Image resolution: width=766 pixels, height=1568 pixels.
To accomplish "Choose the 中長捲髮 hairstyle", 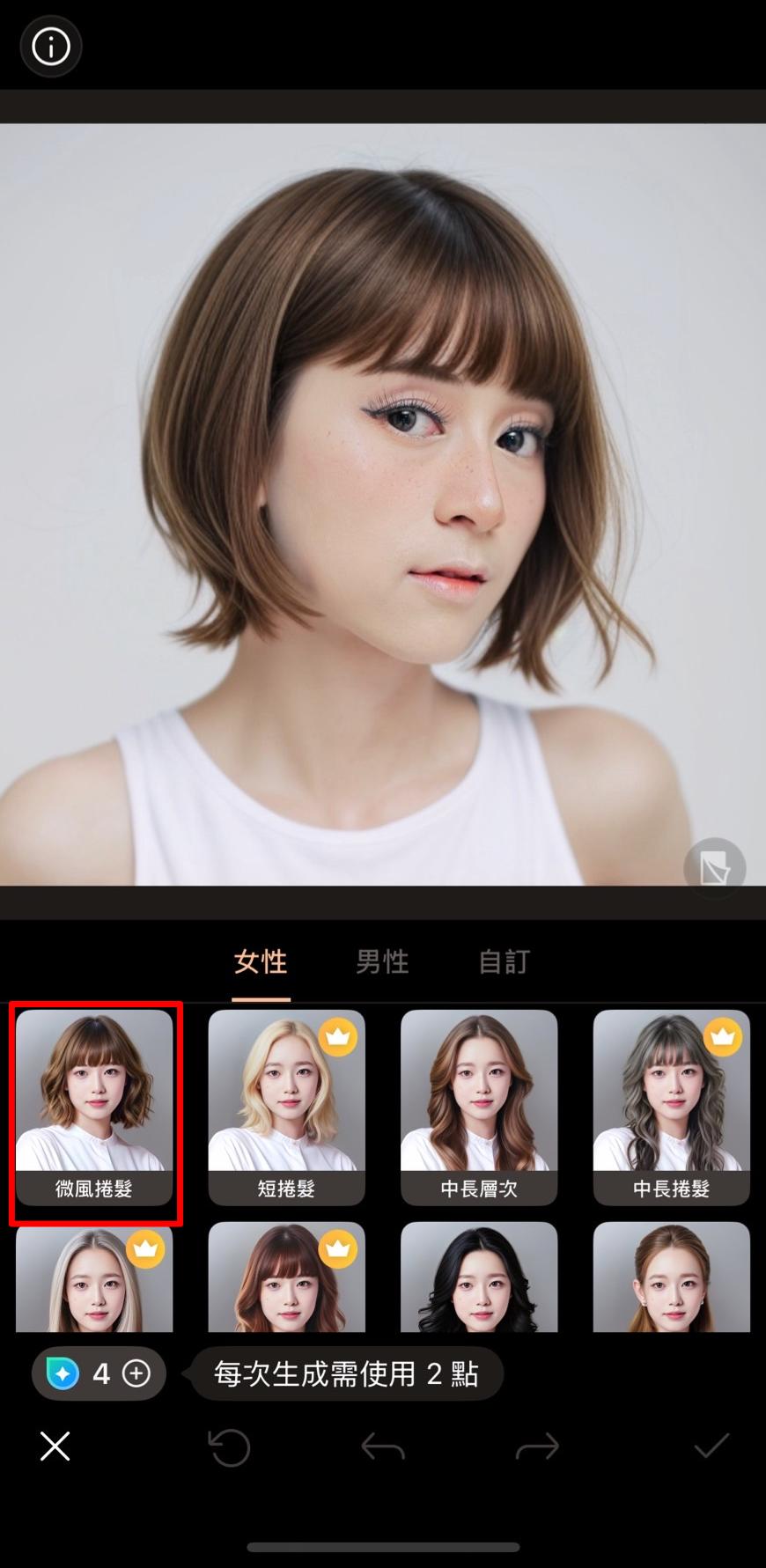I will 671,1107.
